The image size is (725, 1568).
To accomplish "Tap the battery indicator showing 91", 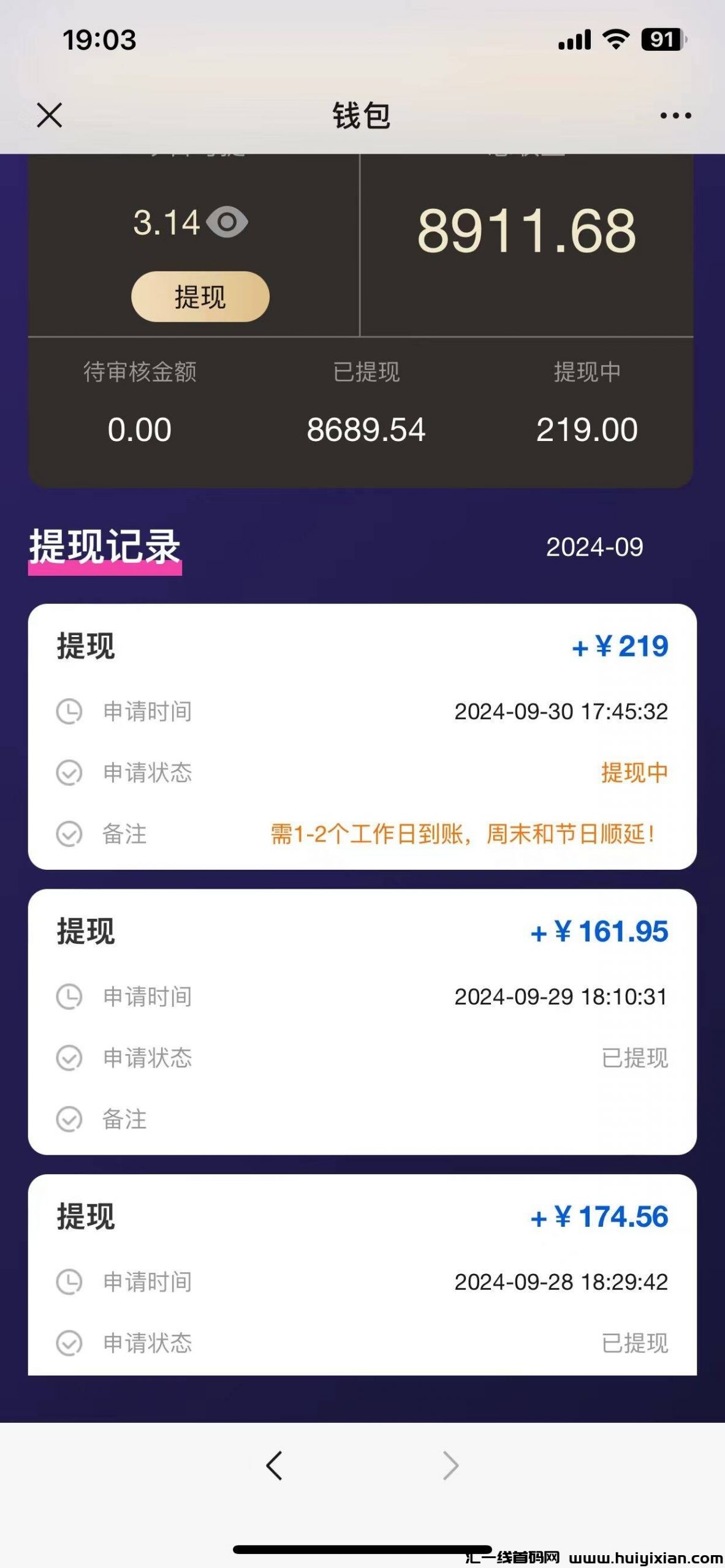I will click(664, 39).
